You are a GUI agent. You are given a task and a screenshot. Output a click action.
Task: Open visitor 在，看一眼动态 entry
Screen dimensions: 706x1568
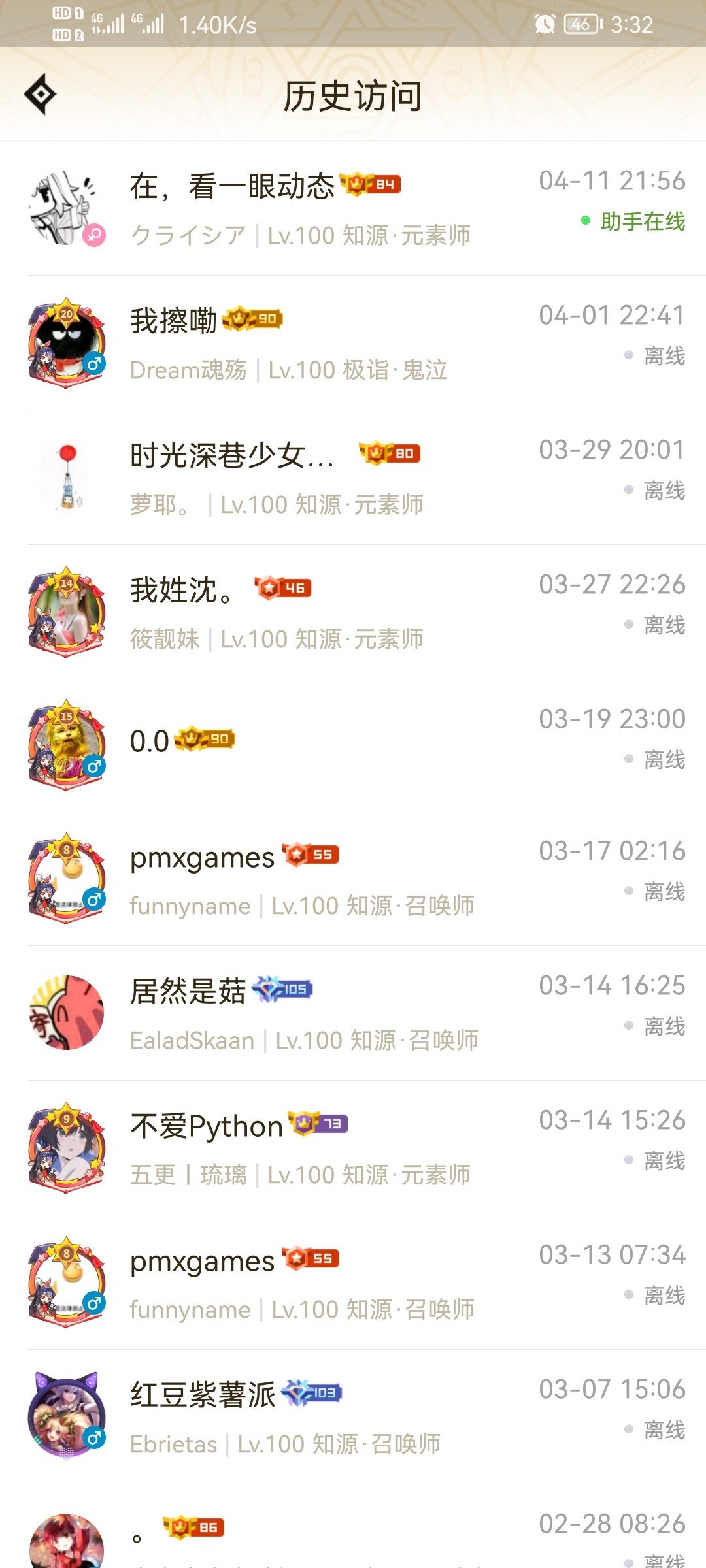click(353, 208)
